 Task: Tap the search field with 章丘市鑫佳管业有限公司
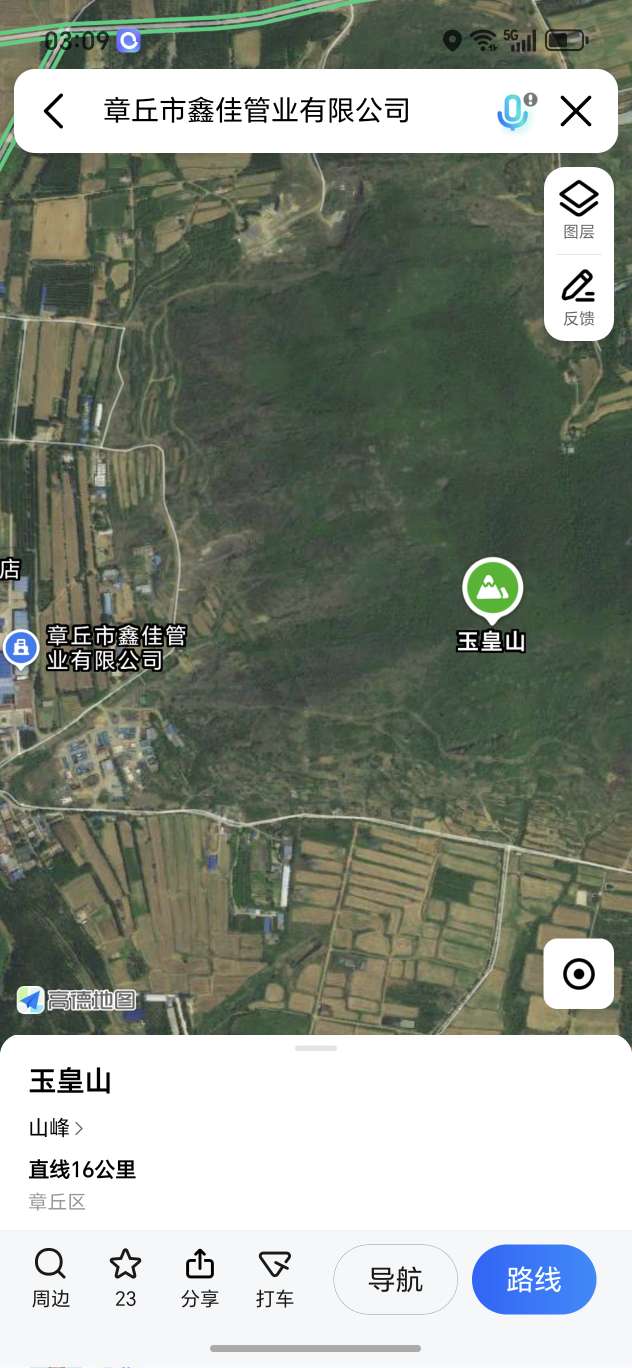(258, 111)
